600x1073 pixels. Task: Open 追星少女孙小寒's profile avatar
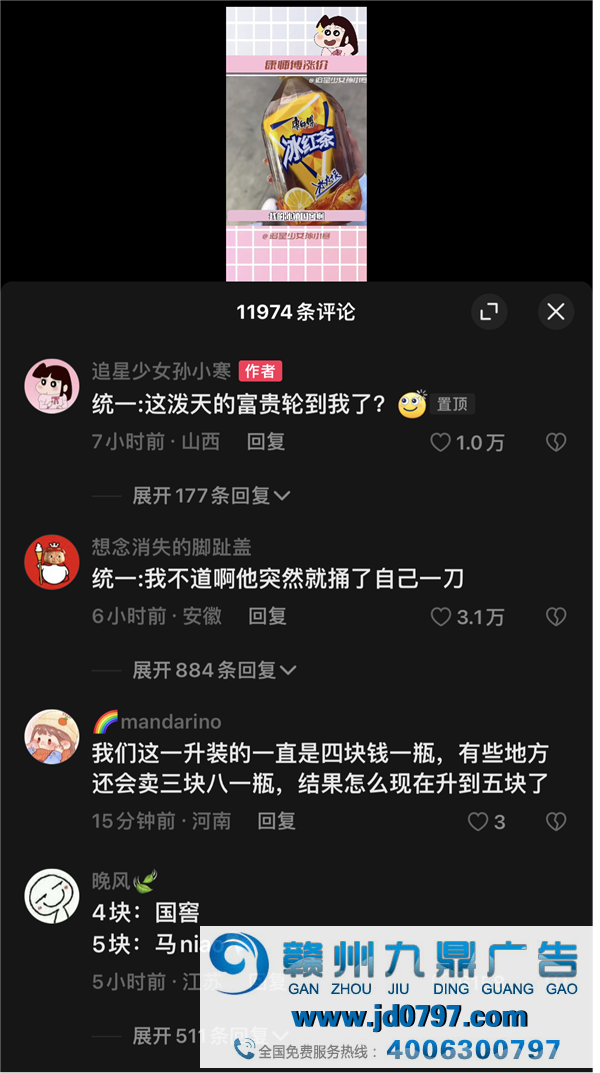pyautogui.click(x=51, y=385)
